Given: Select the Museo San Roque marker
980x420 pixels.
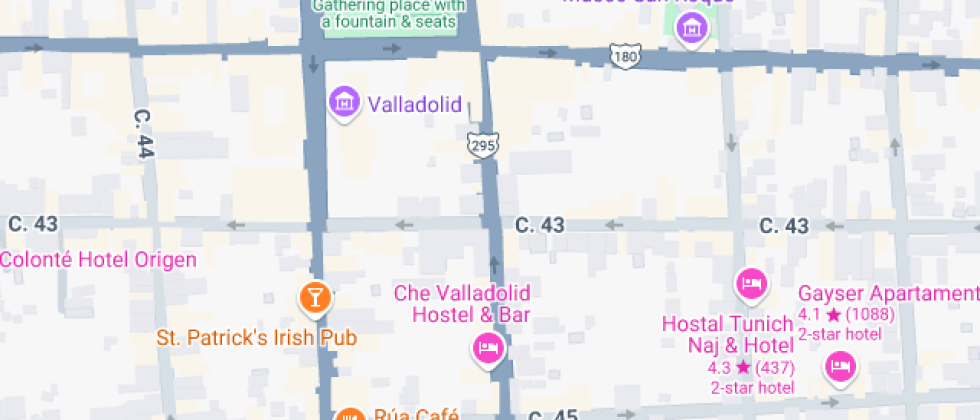Looking at the screenshot, I should click(x=691, y=29).
